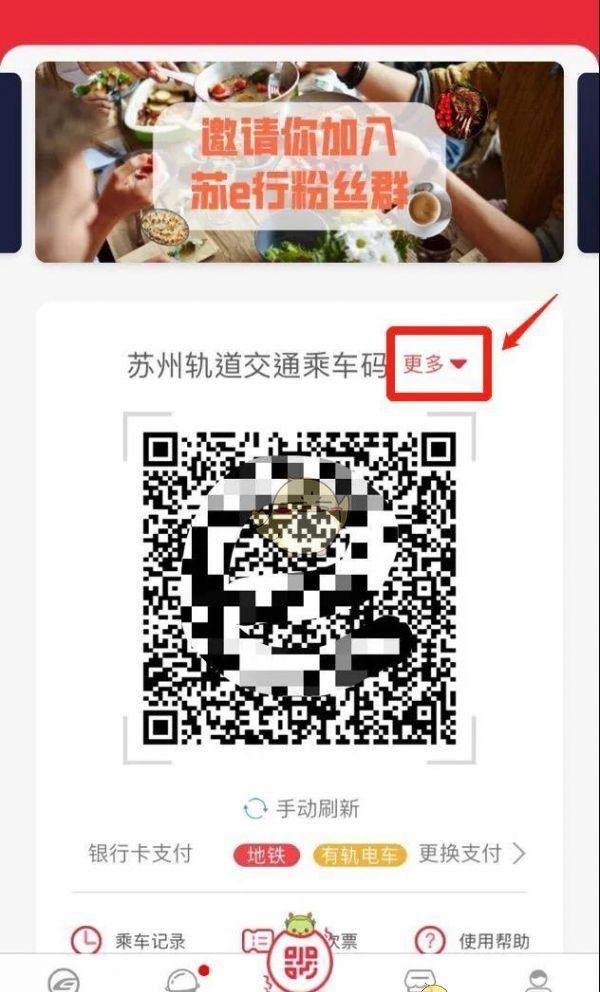Open 使用帮助 usage help
Image resolution: width=600 pixels, height=992 pixels.
474,940
